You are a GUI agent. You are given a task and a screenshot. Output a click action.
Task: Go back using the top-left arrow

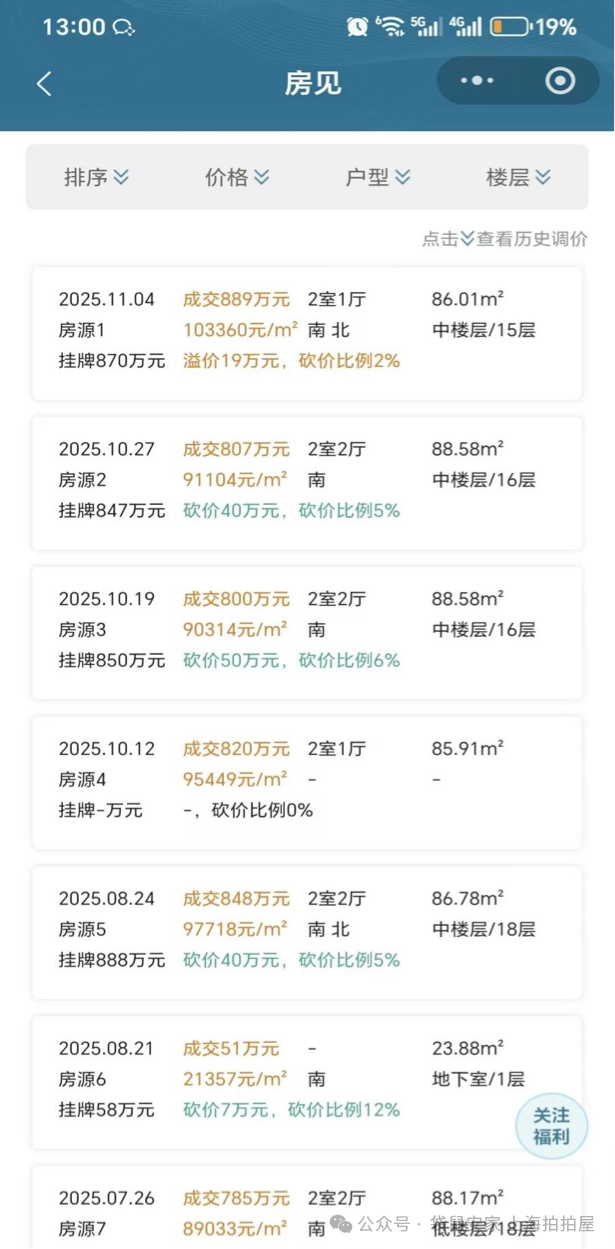[44, 83]
